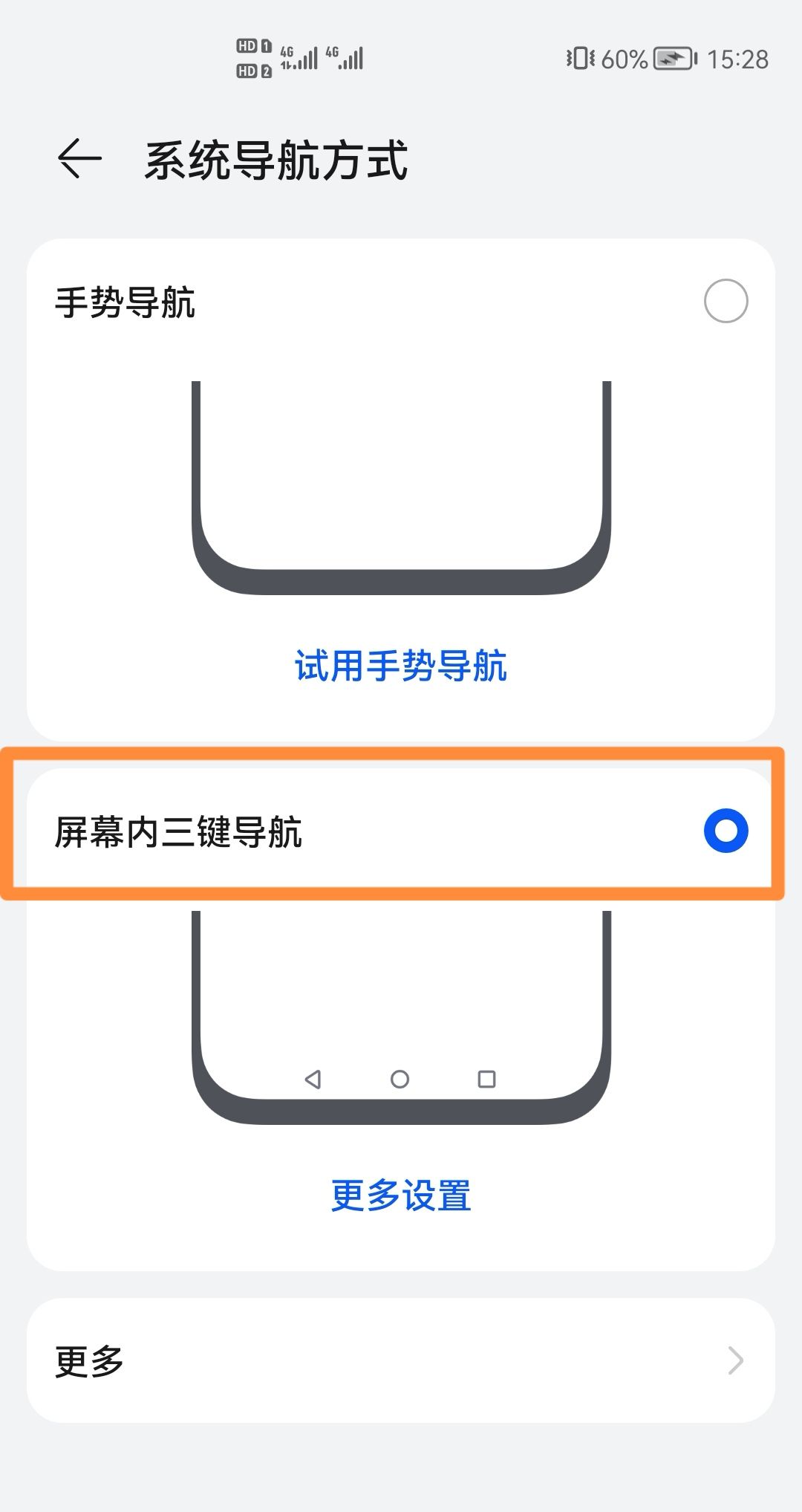Select the 手势导航 radio button

point(725,301)
